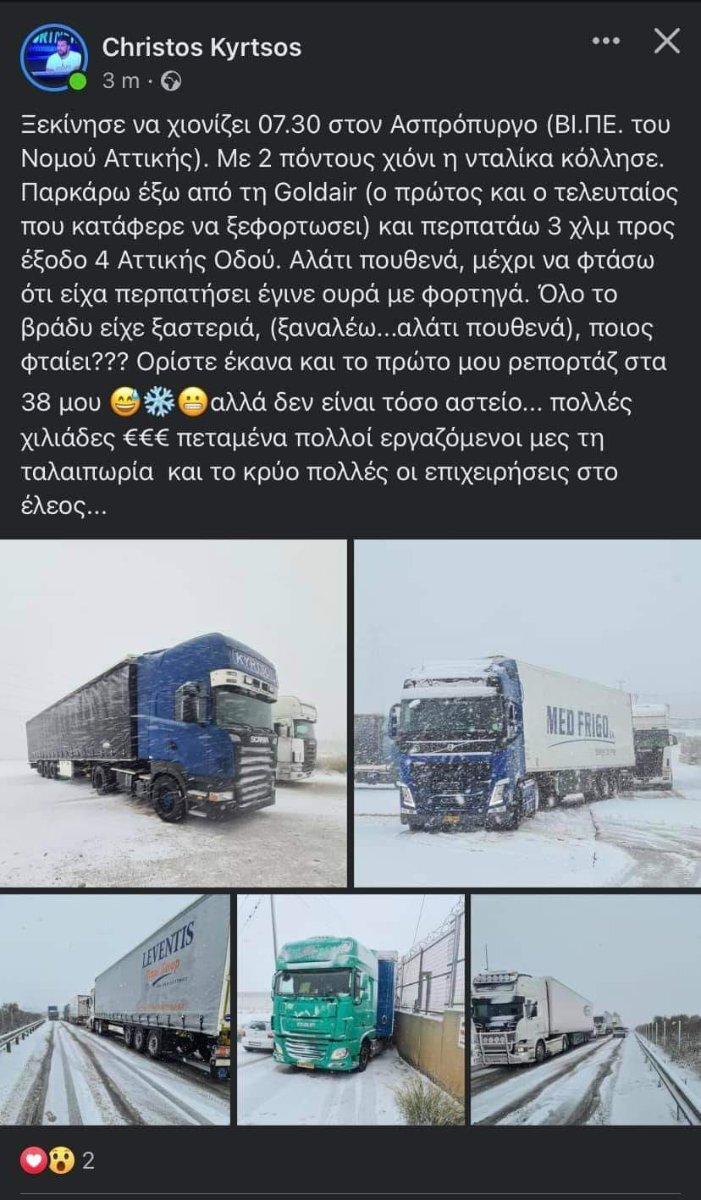View the green truck photo
Screen dimensions: 701x1200
[x=350, y=1009]
